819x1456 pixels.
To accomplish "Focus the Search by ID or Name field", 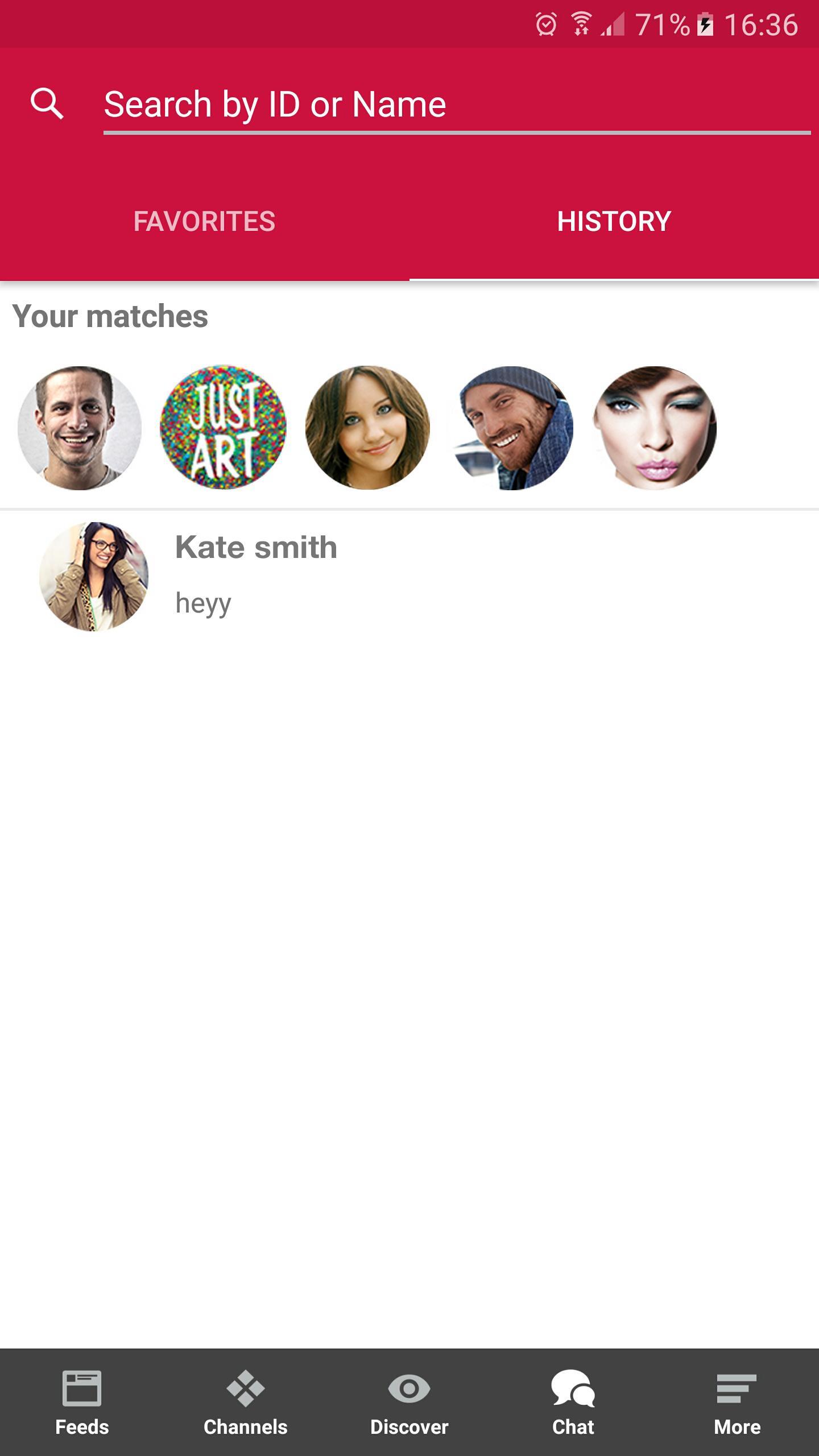I will (455, 105).
